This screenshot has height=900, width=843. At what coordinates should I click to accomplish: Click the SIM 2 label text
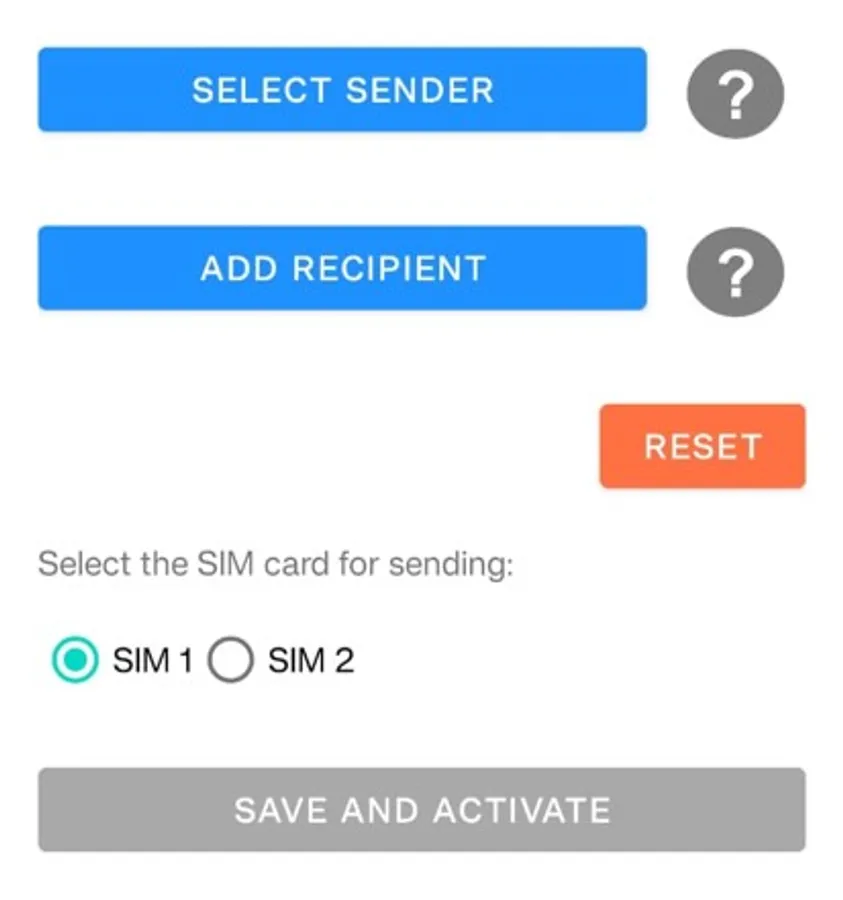310,660
